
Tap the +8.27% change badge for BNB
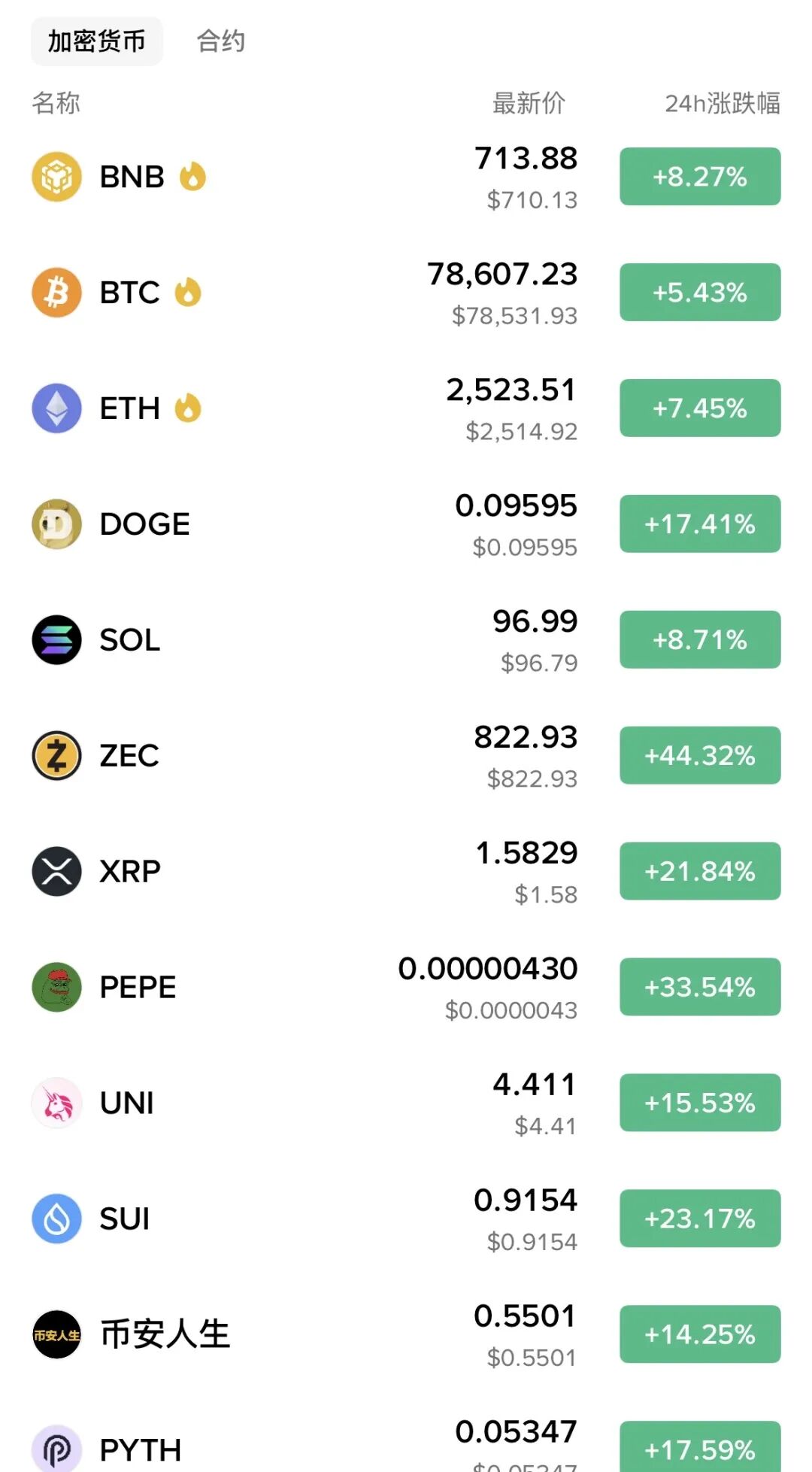[700, 177]
